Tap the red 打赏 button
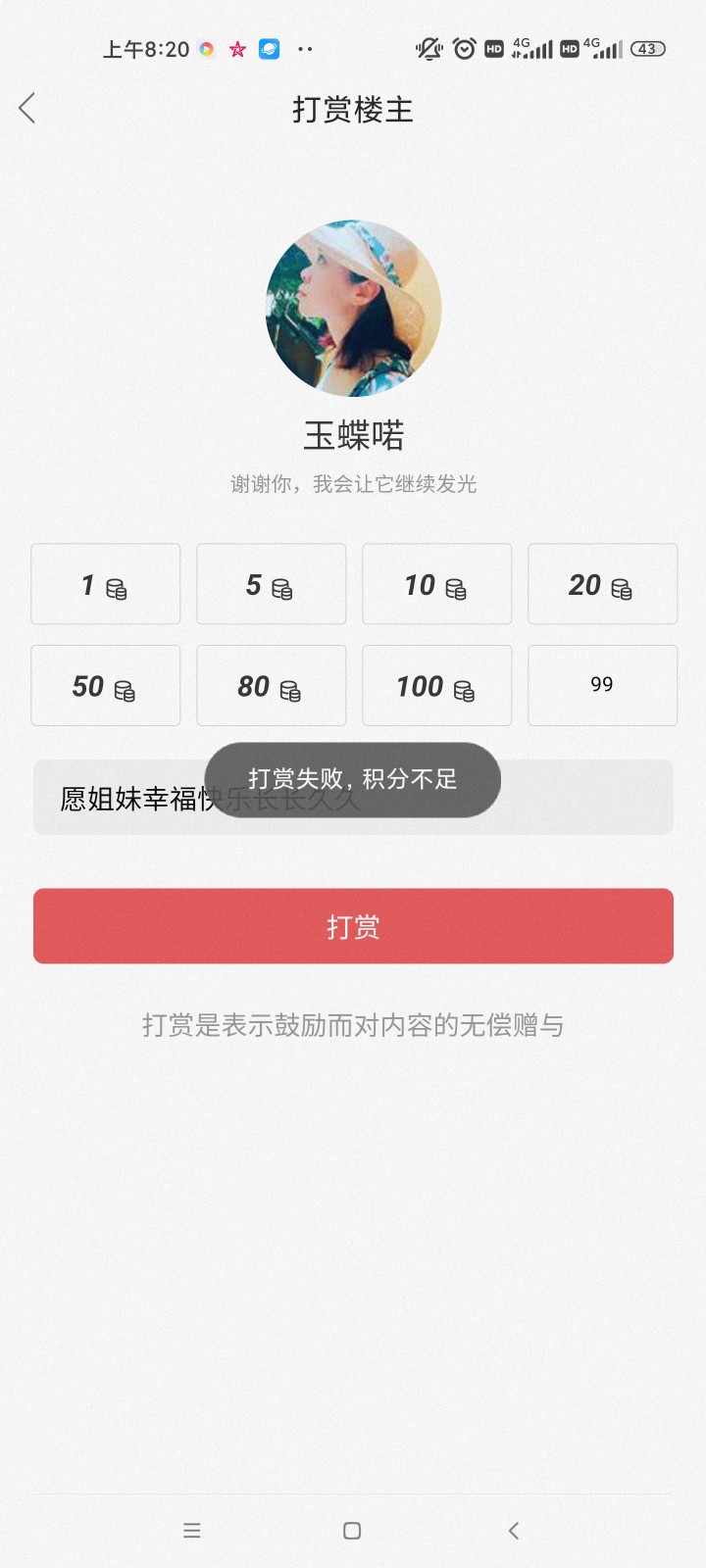Image resolution: width=706 pixels, height=1568 pixels. 353,926
